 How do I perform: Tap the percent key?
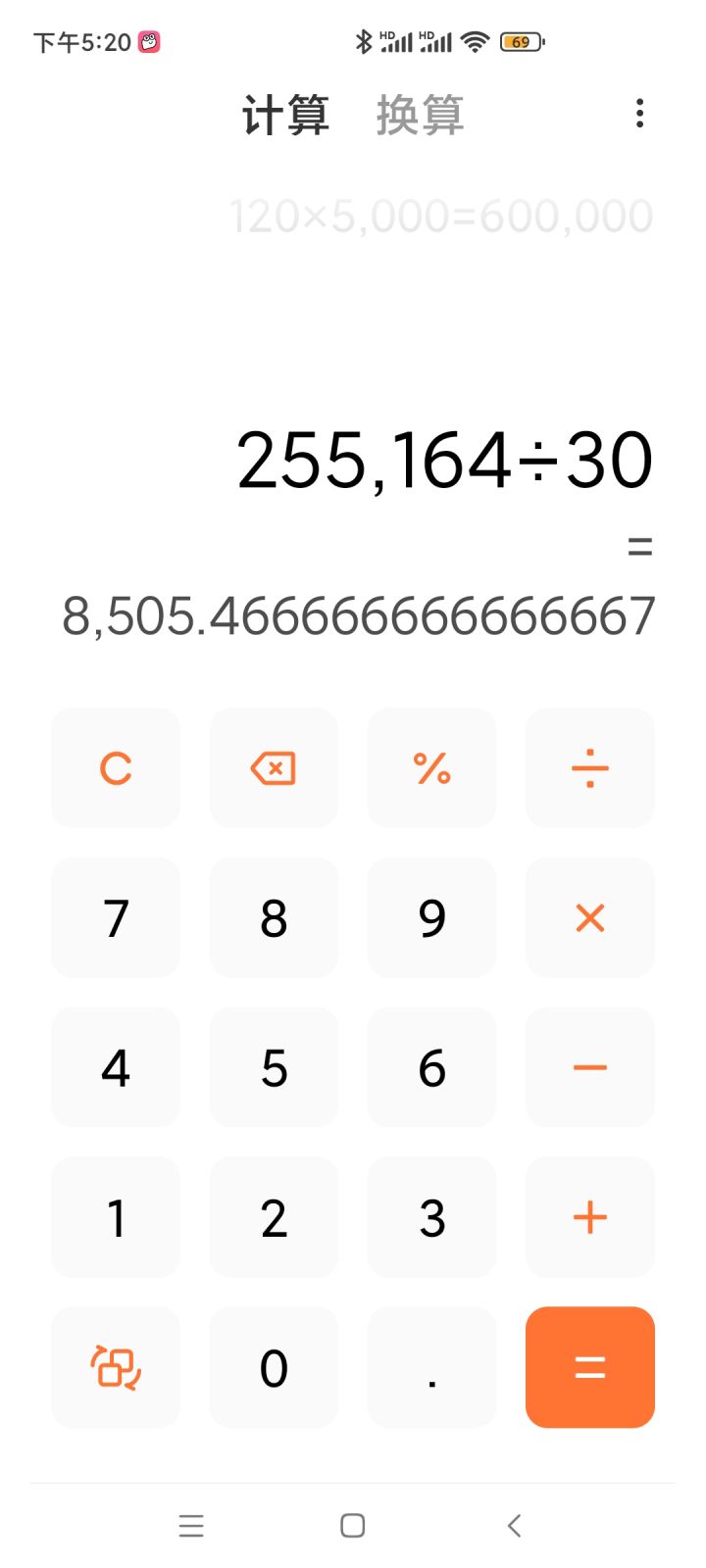[x=431, y=768]
